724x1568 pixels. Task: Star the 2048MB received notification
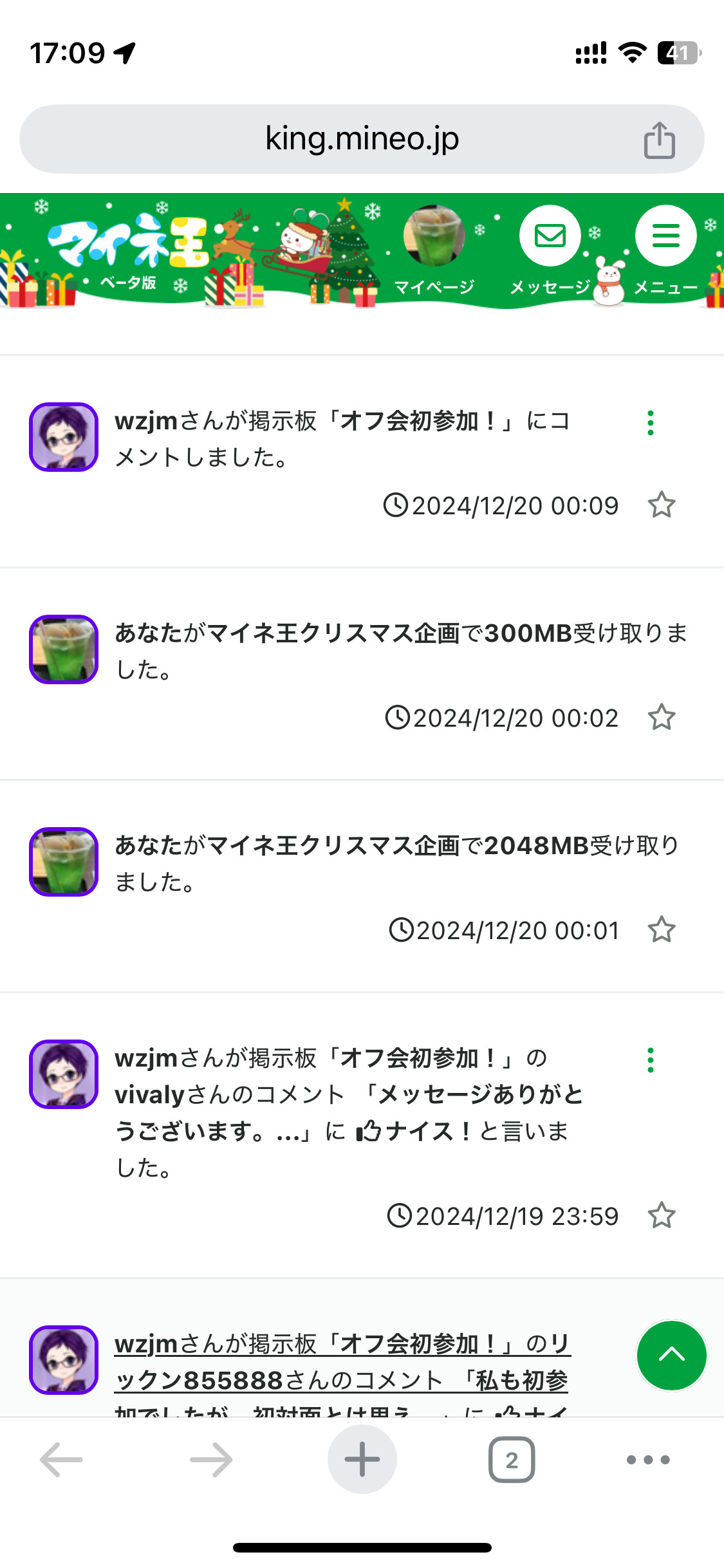[x=661, y=930]
